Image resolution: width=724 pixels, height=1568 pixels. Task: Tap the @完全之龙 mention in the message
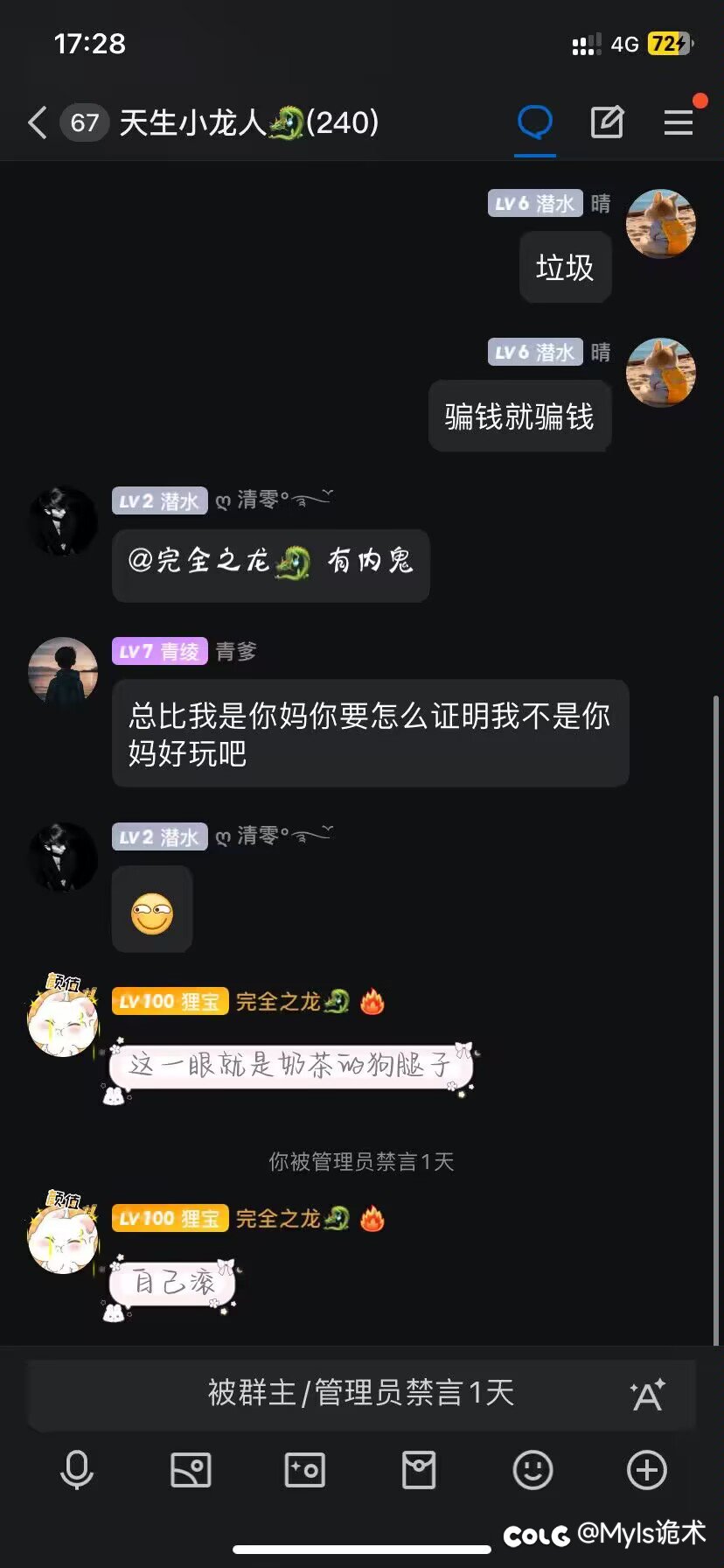tap(219, 561)
